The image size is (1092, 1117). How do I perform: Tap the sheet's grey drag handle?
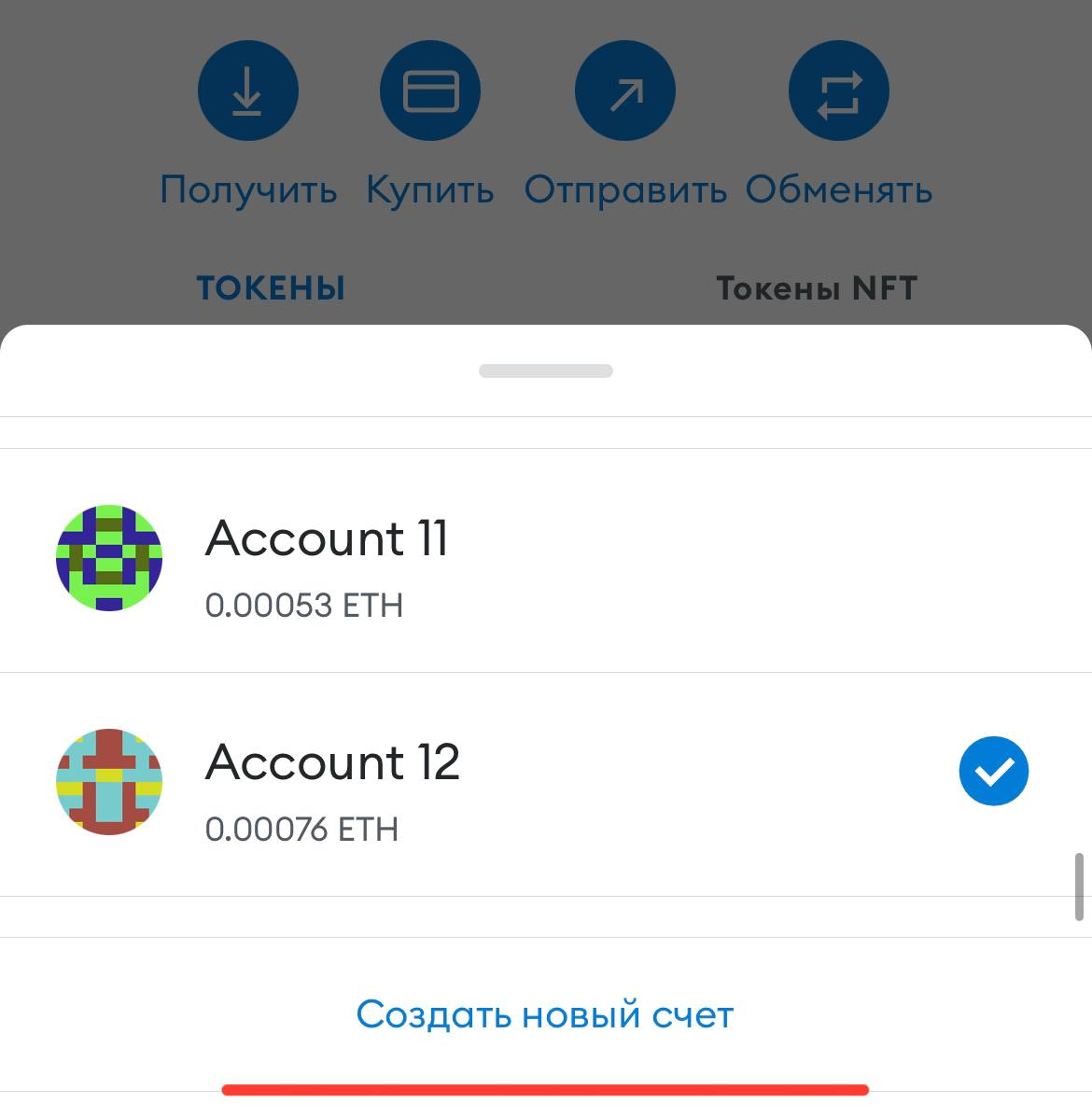pyautogui.click(x=545, y=370)
